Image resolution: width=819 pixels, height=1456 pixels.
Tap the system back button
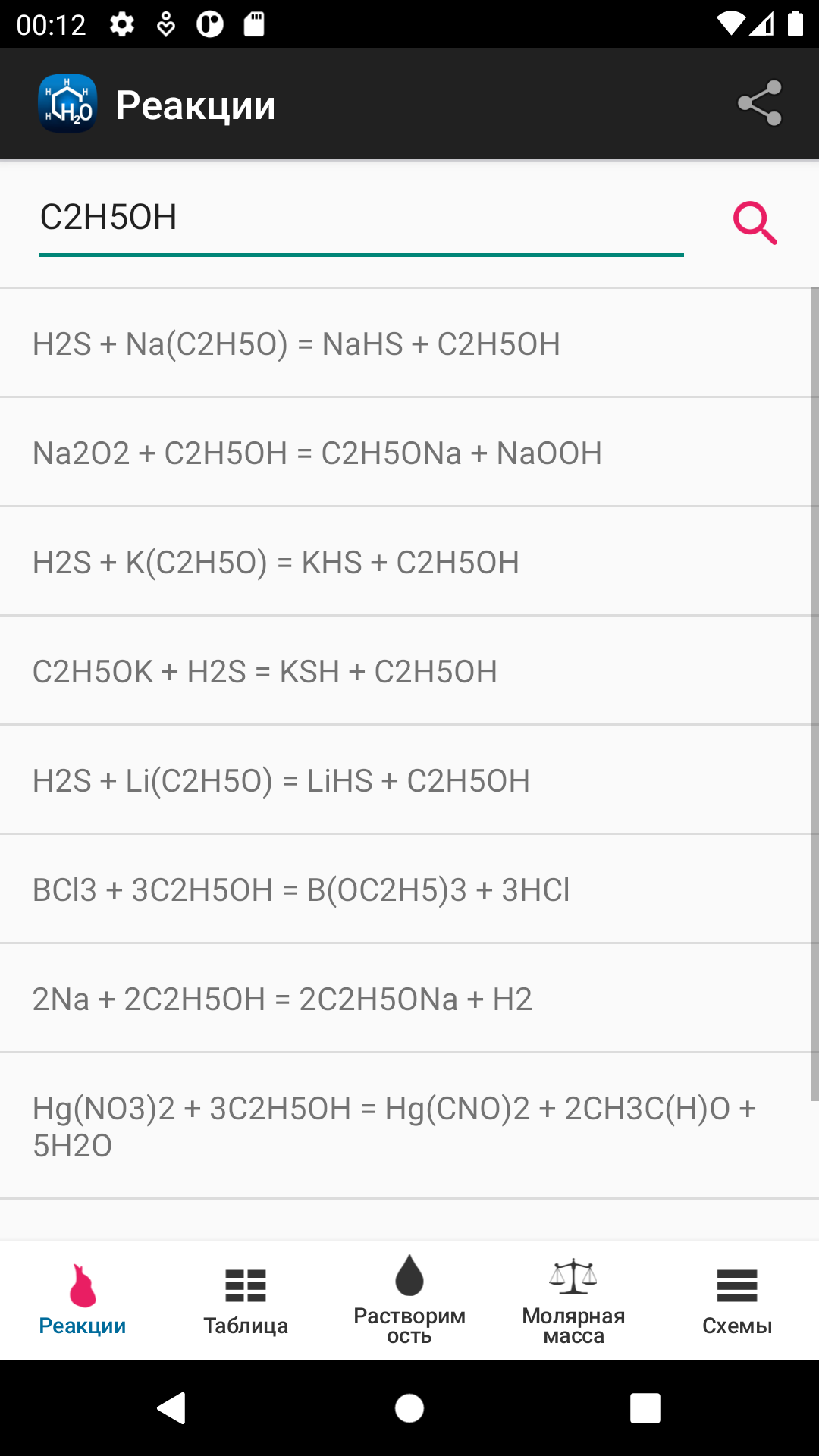[172, 1408]
